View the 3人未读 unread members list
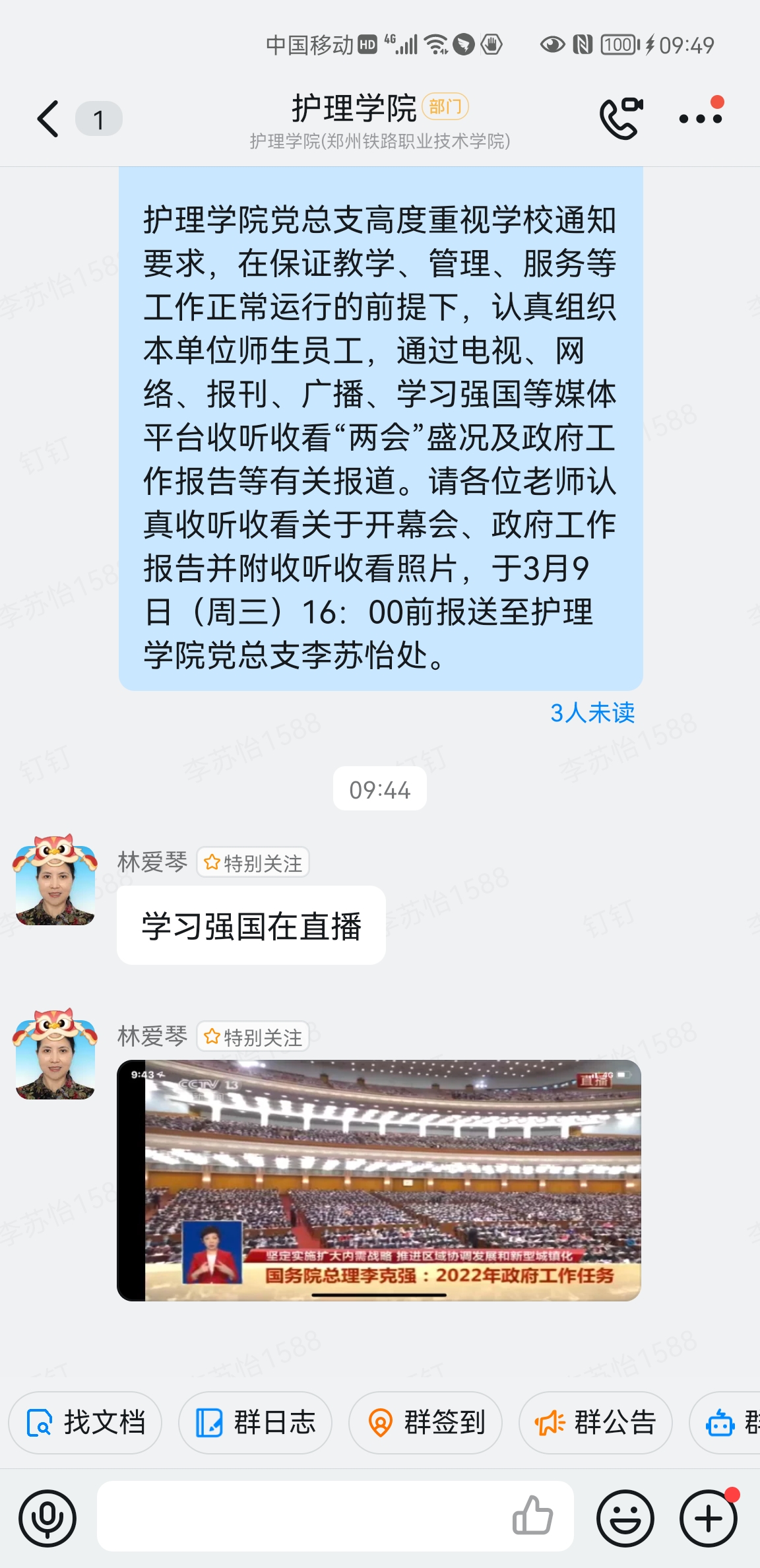The height and width of the screenshot is (1568, 760). point(592,713)
